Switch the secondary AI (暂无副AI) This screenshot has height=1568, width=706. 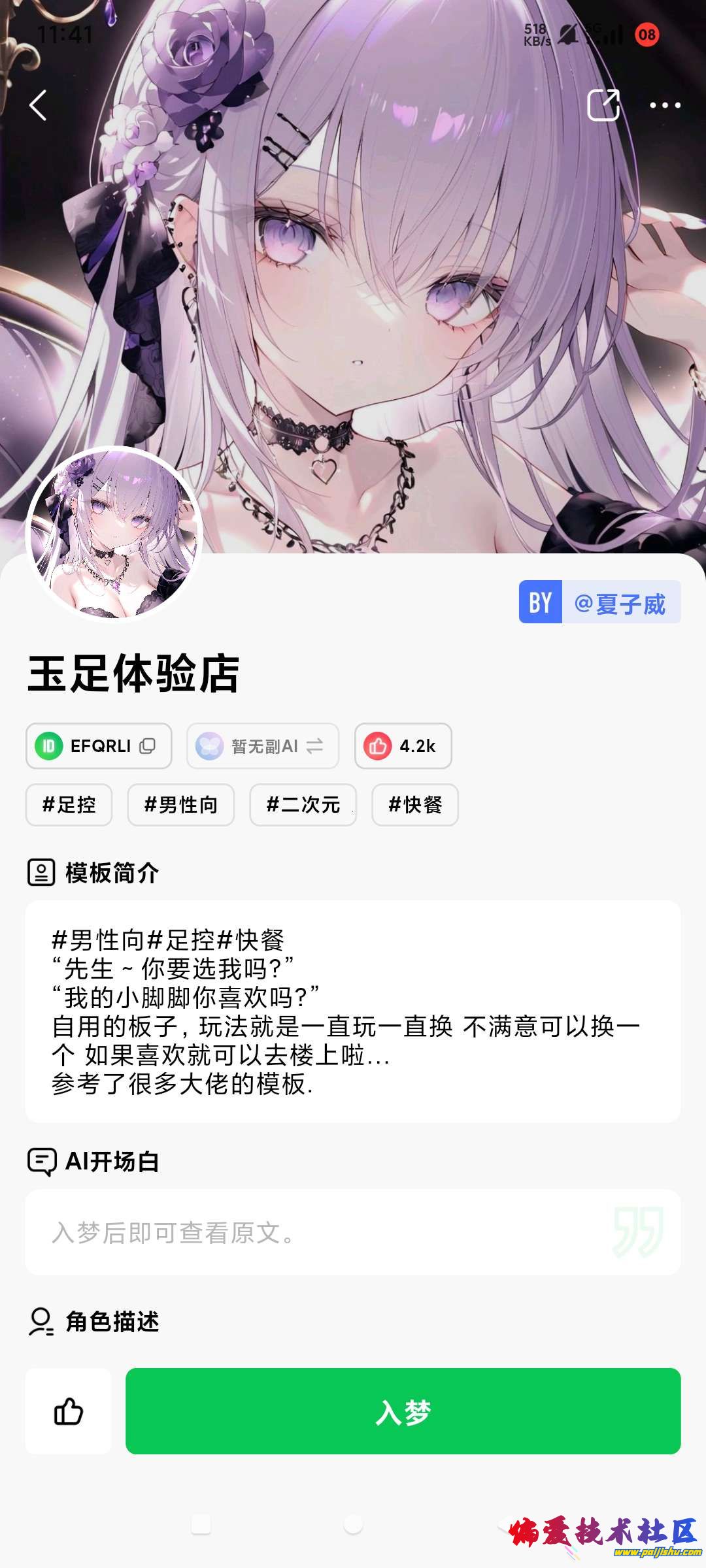[x=263, y=746]
